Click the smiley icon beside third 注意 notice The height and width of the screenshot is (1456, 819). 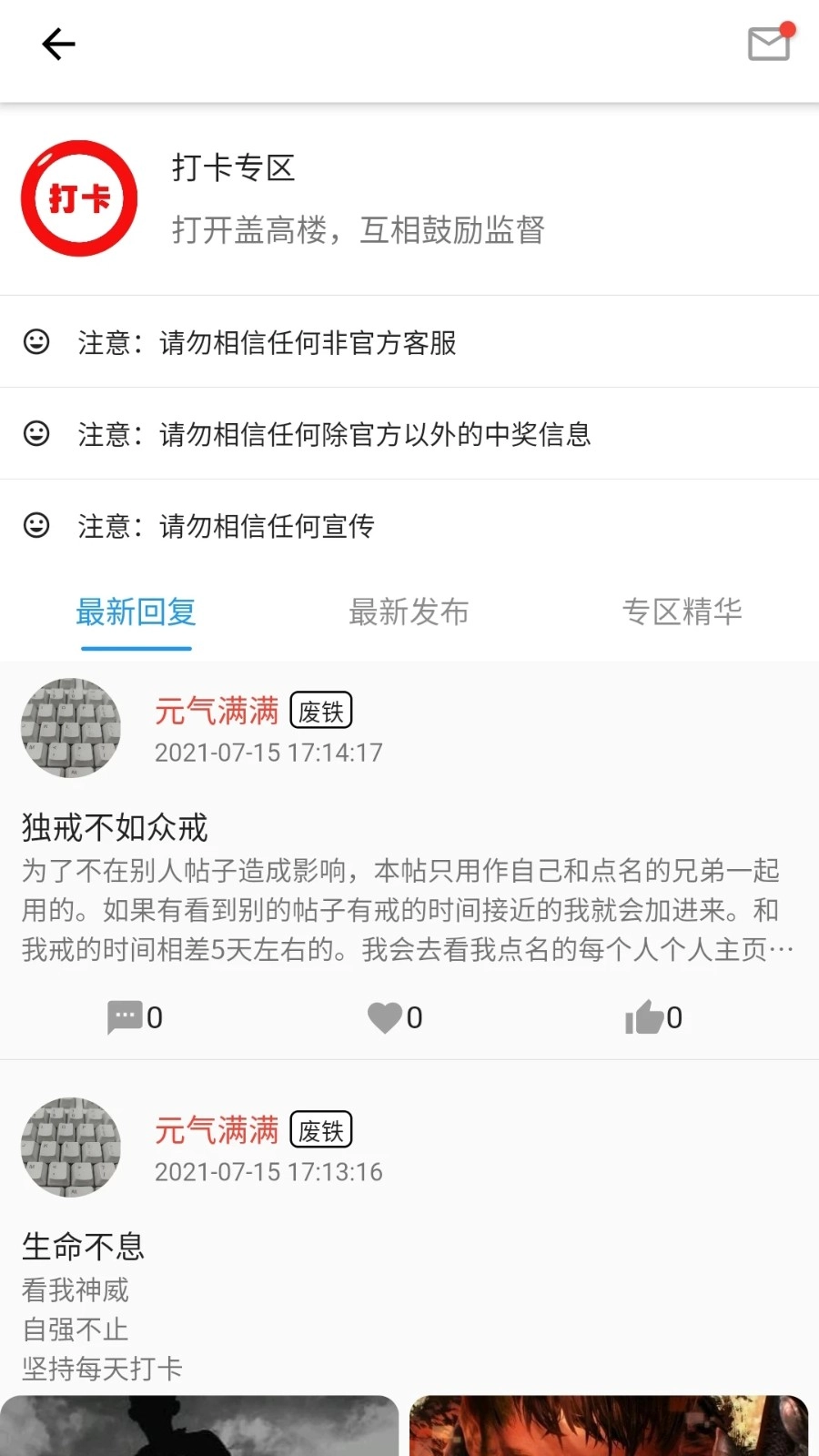pos(36,525)
